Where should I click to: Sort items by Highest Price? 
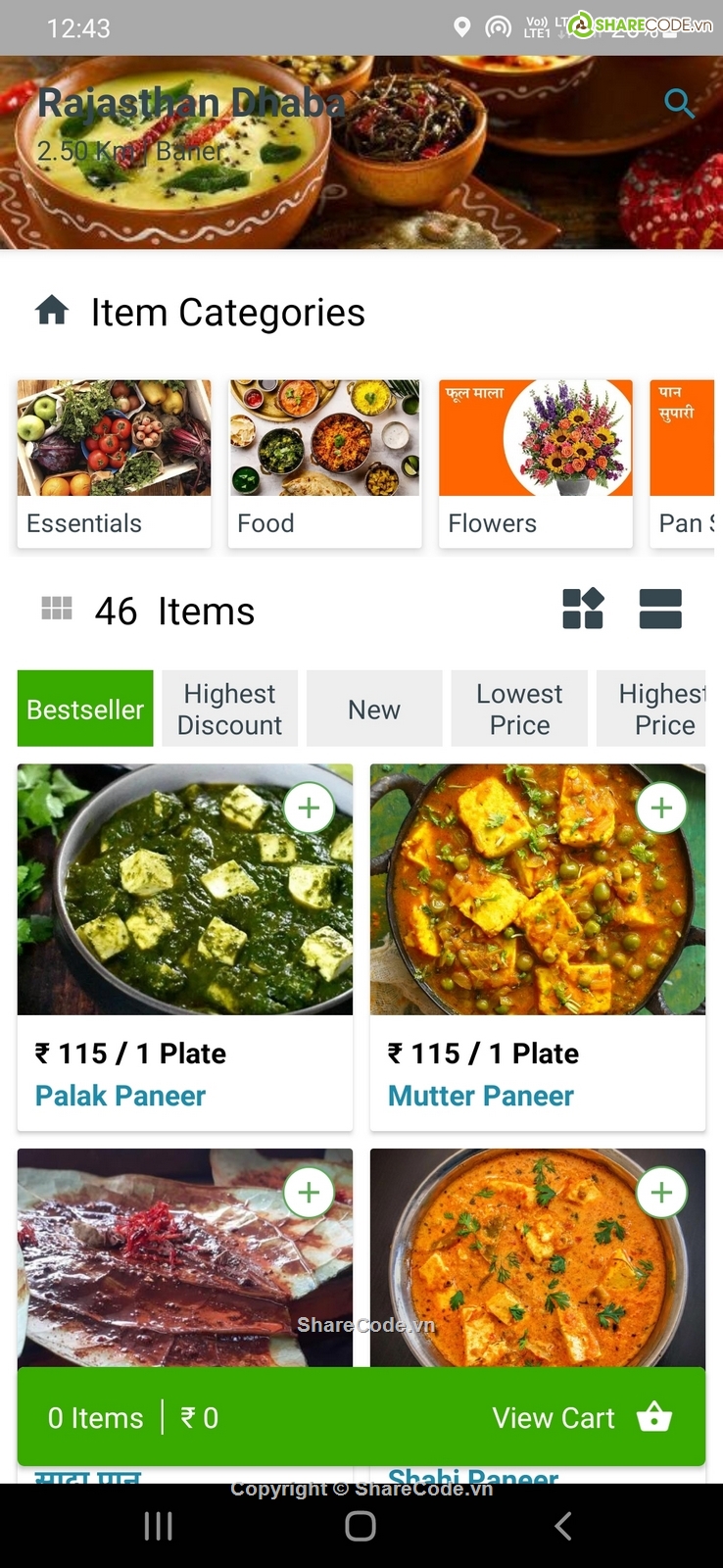(x=656, y=709)
